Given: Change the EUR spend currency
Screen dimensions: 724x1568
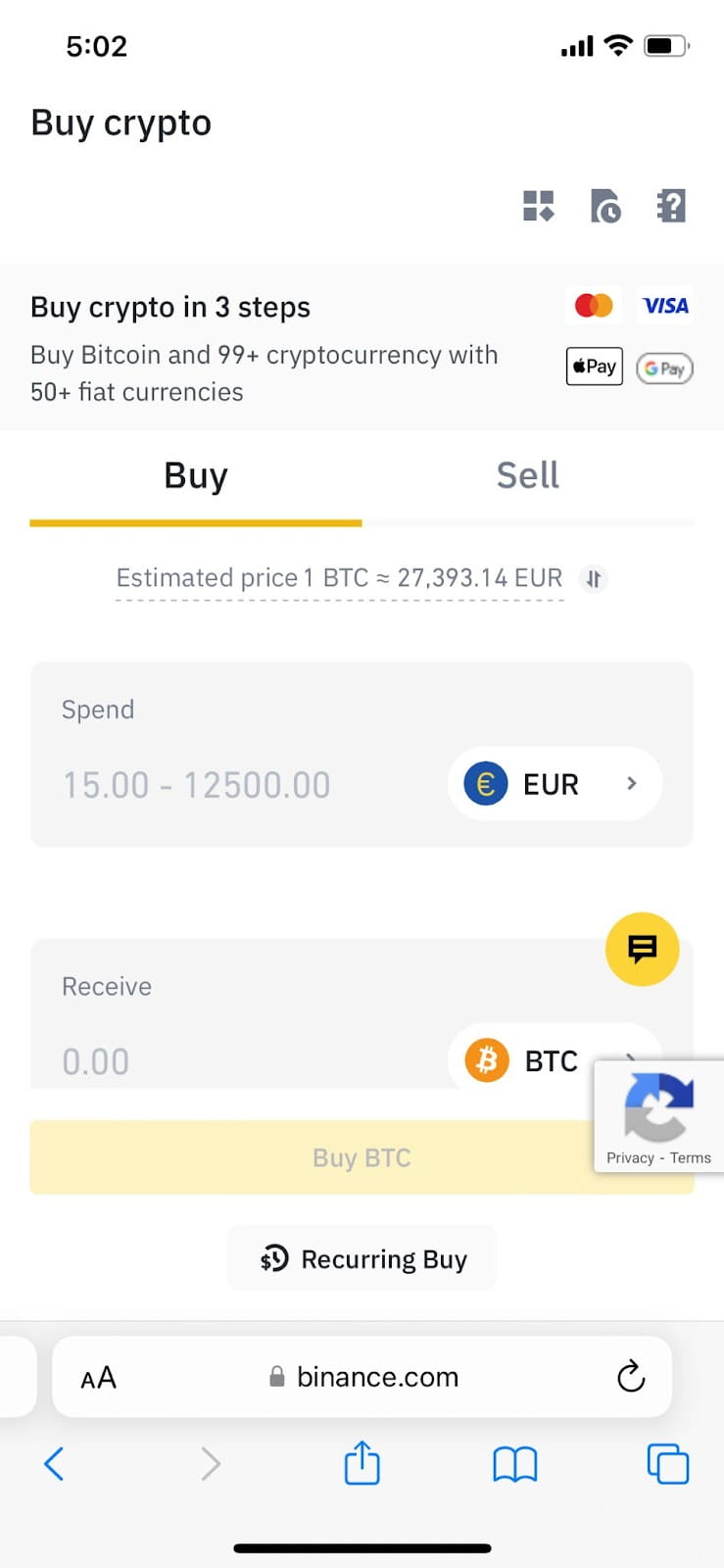Looking at the screenshot, I should (x=555, y=784).
